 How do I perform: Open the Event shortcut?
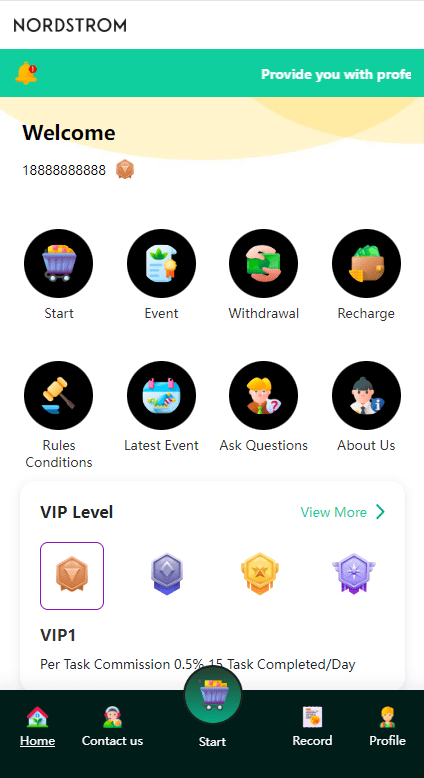[x=161, y=263]
